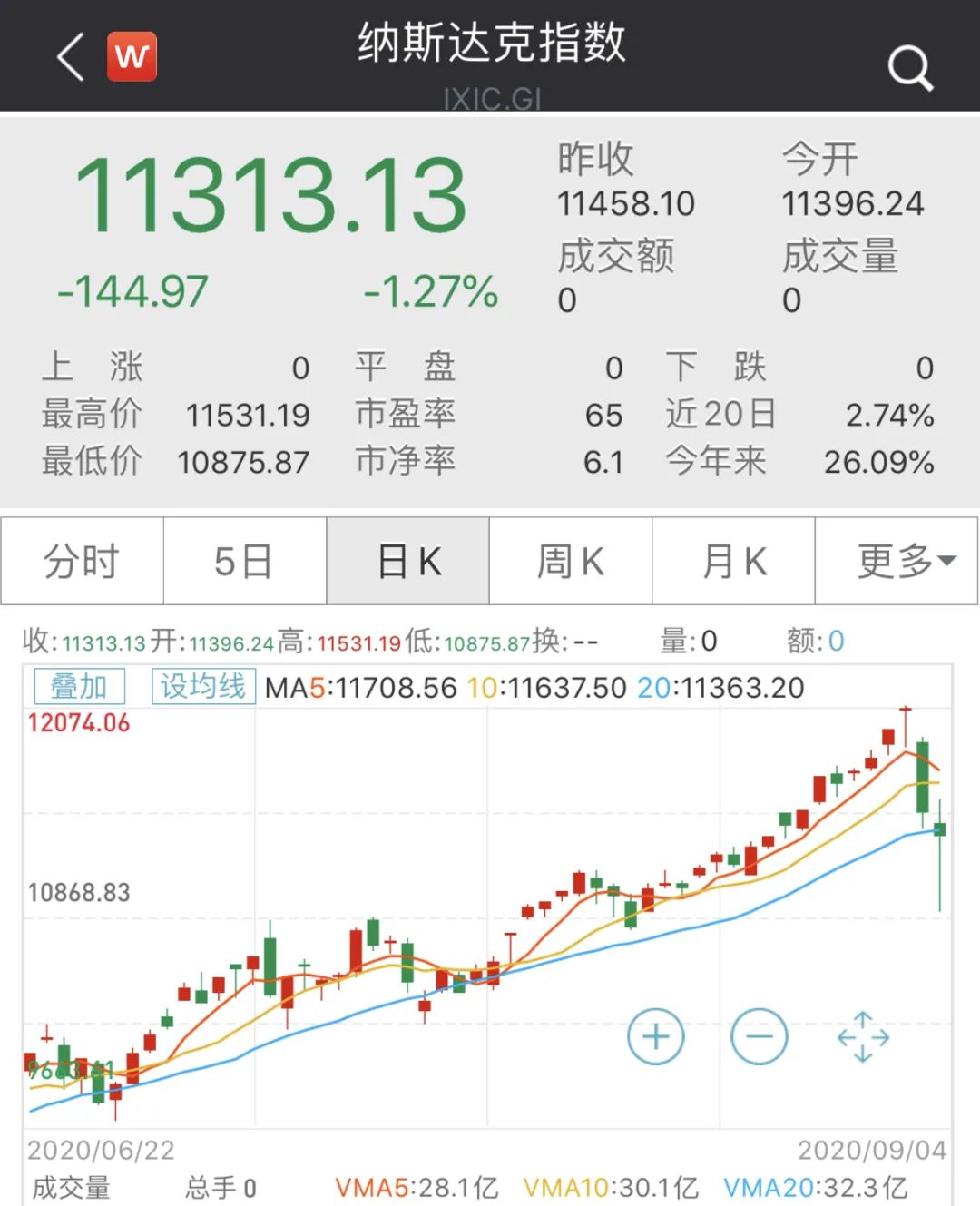Switch to the 分时 chart tab
This screenshot has width=980, height=1206.
click(82, 561)
